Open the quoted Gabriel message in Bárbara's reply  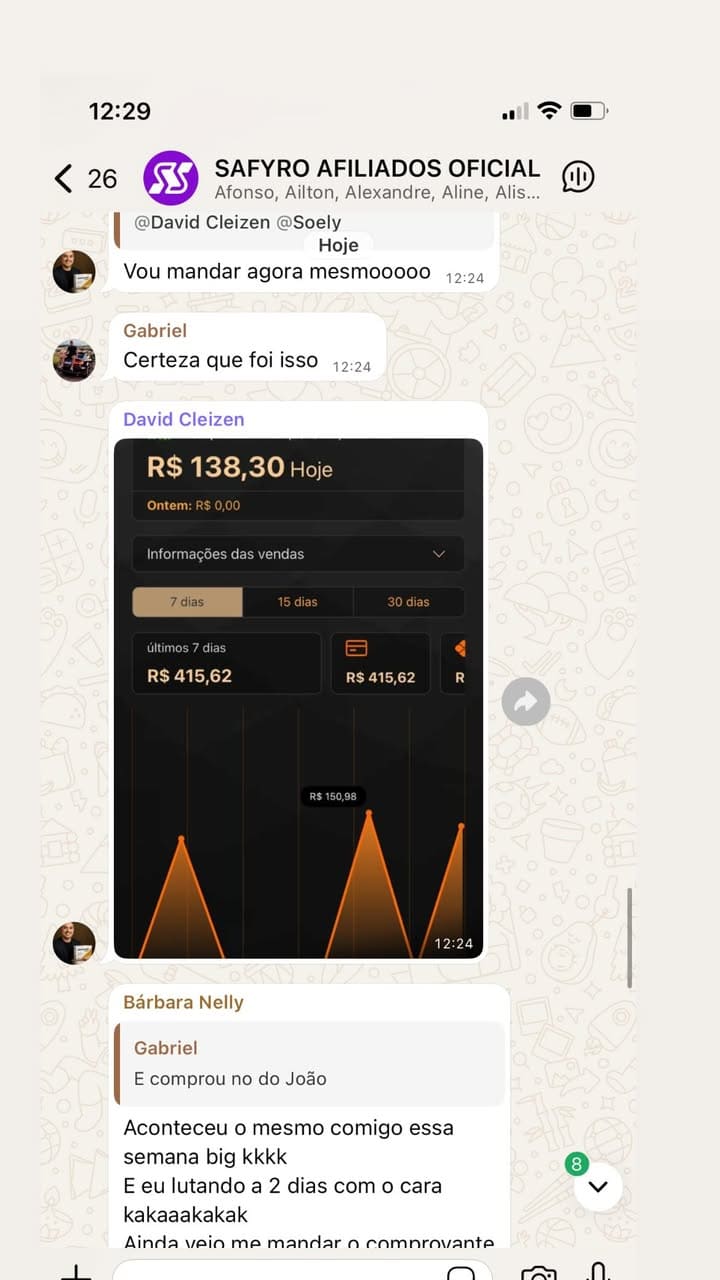(309, 1063)
